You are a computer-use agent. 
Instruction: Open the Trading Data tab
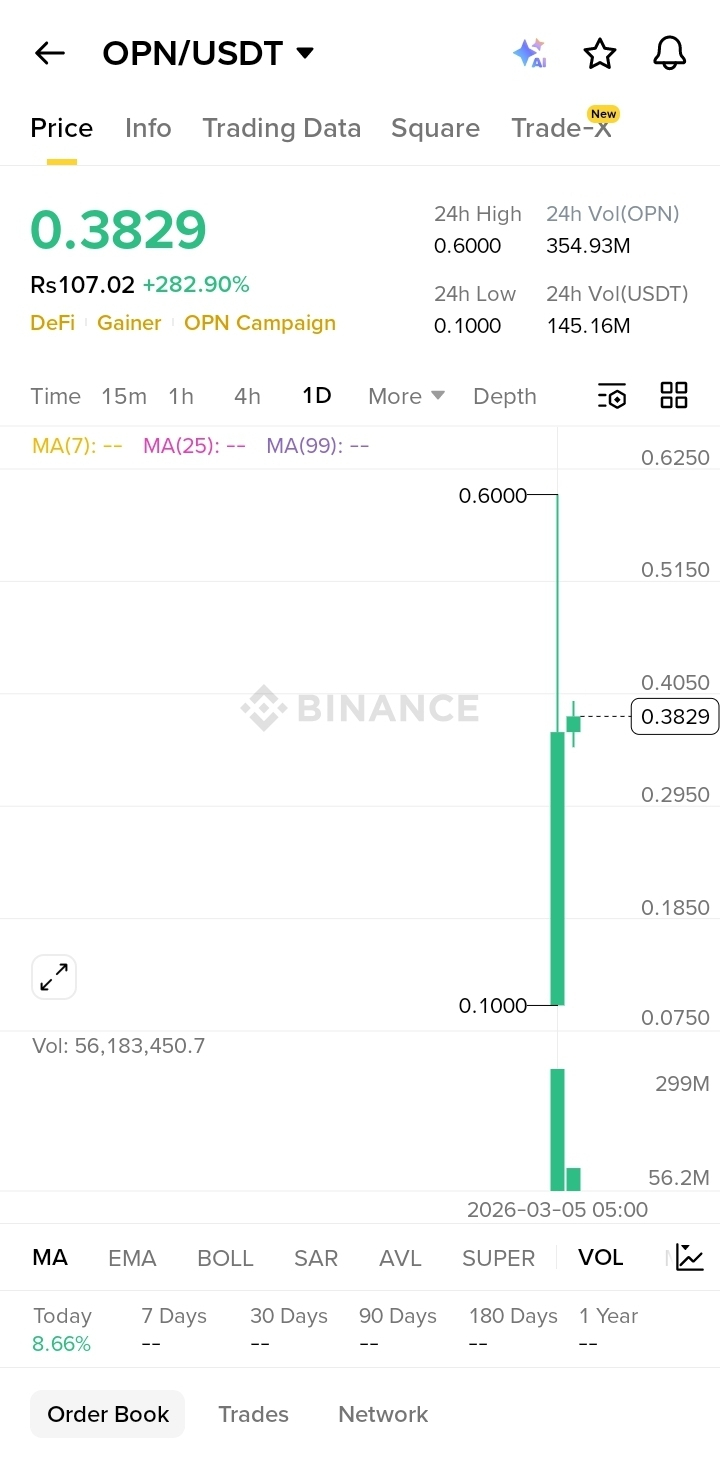click(x=281, y=128)
